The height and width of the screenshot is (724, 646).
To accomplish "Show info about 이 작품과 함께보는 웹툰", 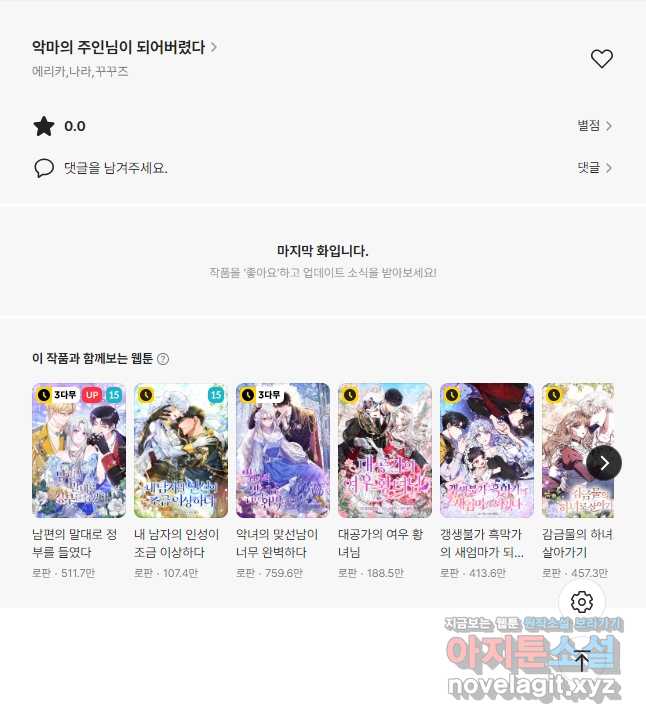I will tap(163, 359).
